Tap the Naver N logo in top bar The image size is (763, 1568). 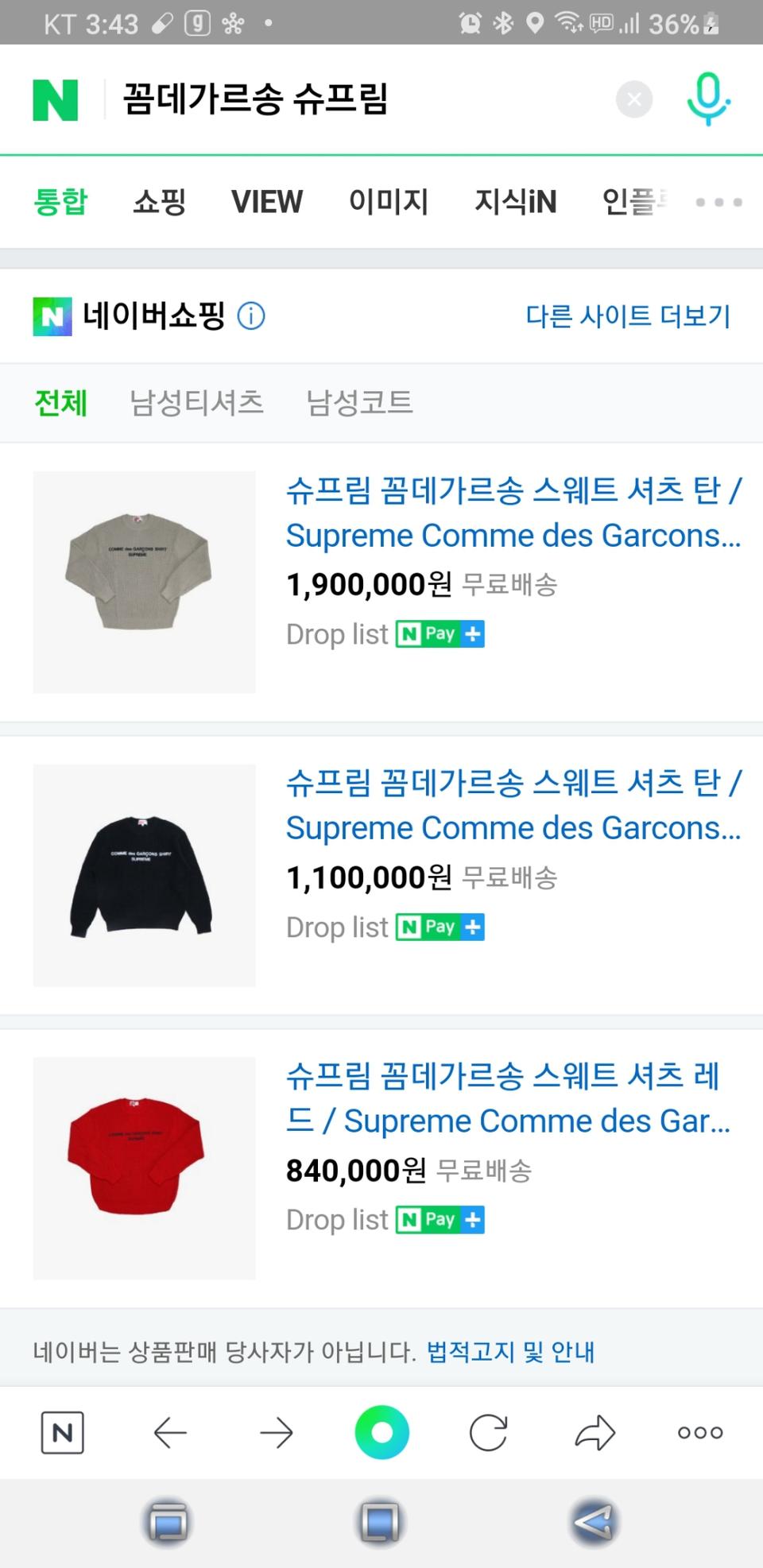pyautogui.click(x=54, y=99)
